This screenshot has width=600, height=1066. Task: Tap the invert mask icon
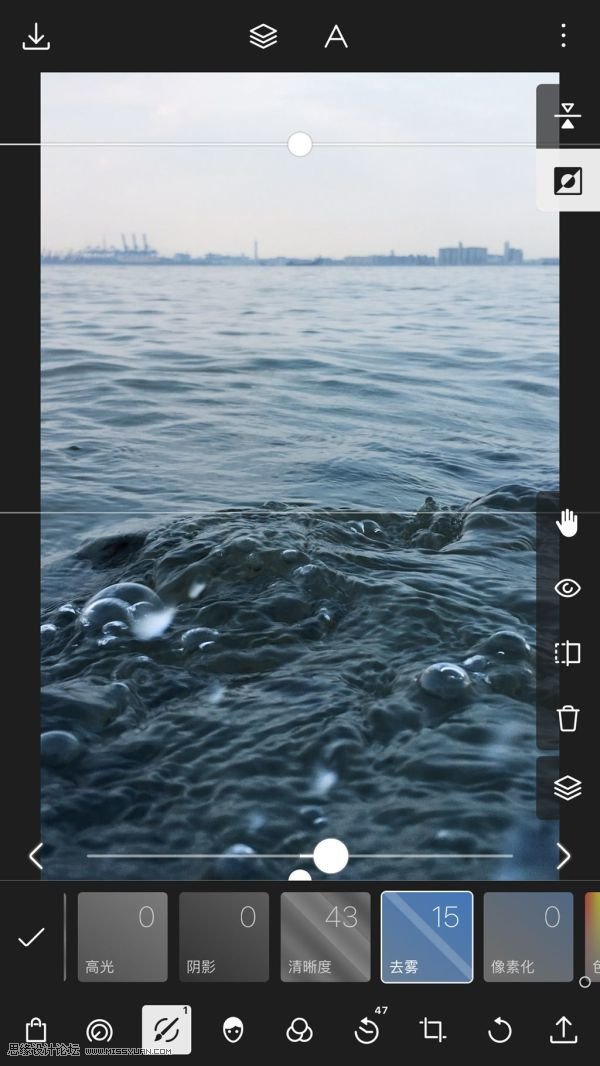(x=567, y=181)
